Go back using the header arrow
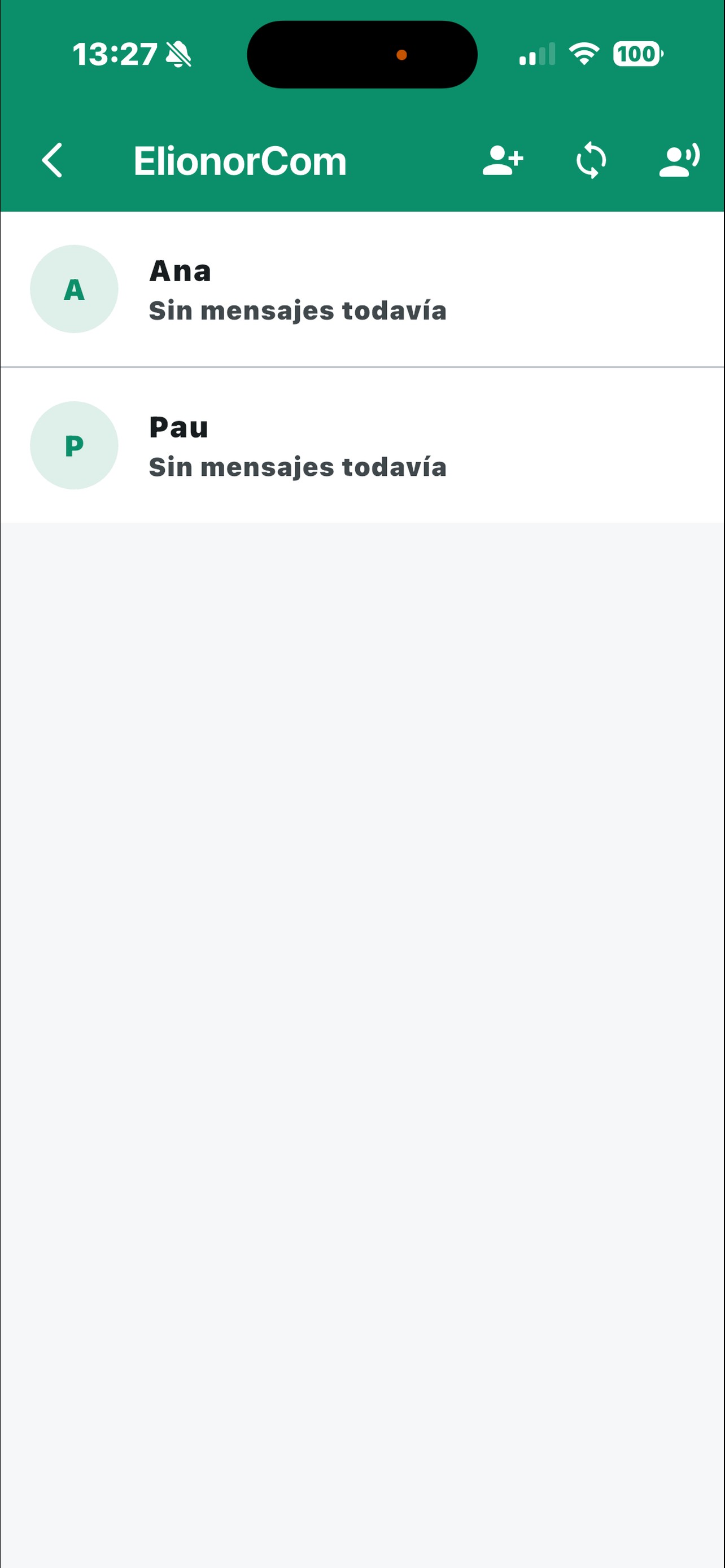The height and width of the screenshot is (1568, 725). pos(53,161)
